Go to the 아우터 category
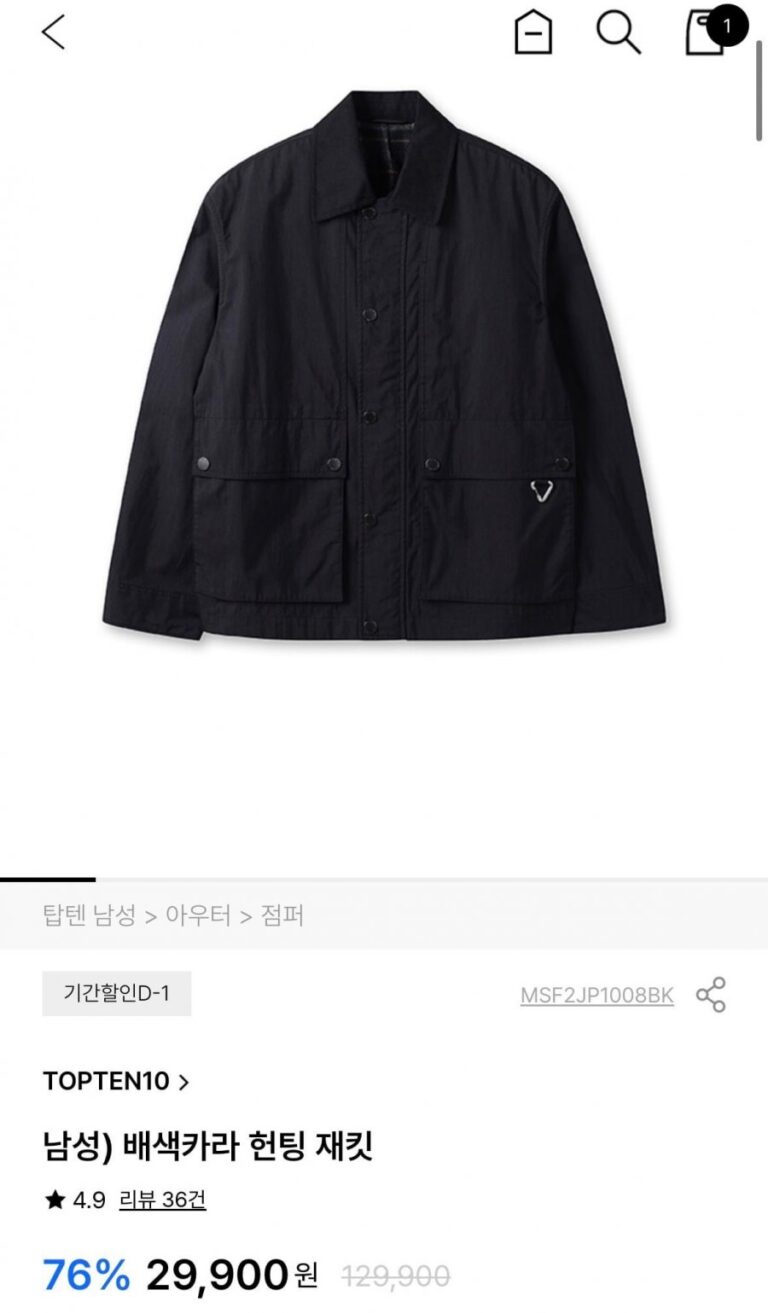 (x=198, y=915)
